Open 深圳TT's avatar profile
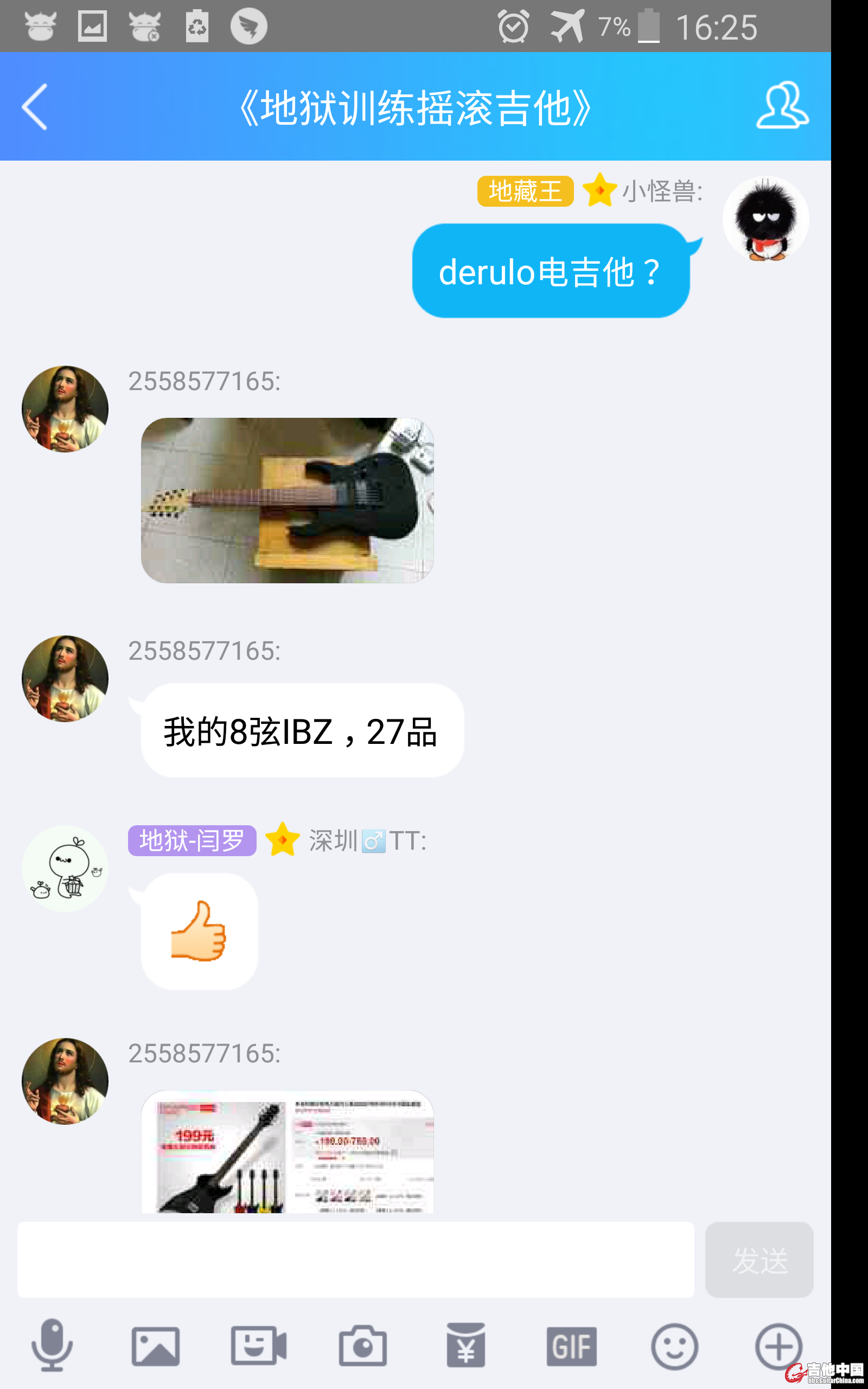This screenshot has width=868, height=1389. pos(65,868)
